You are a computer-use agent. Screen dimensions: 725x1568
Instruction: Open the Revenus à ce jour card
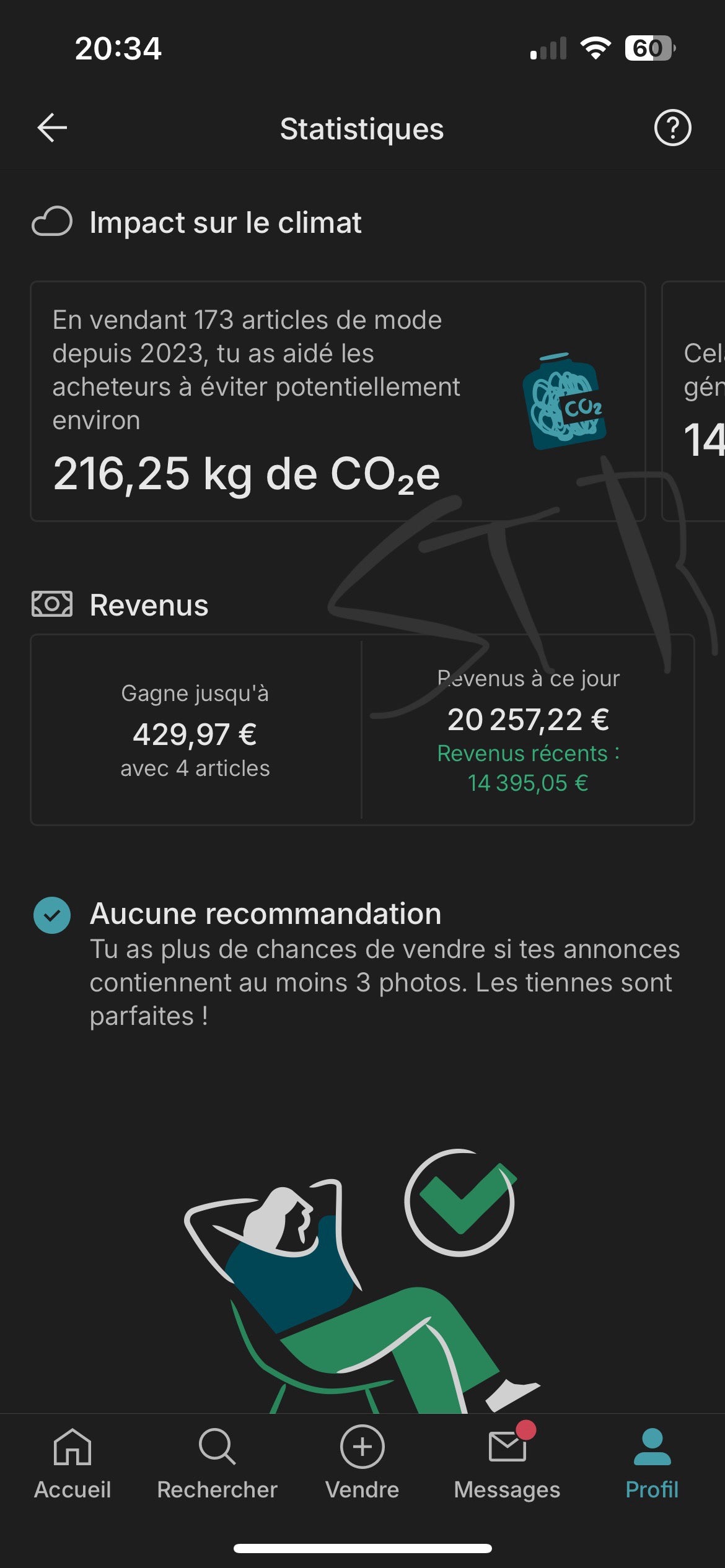[x=528, y=730]
